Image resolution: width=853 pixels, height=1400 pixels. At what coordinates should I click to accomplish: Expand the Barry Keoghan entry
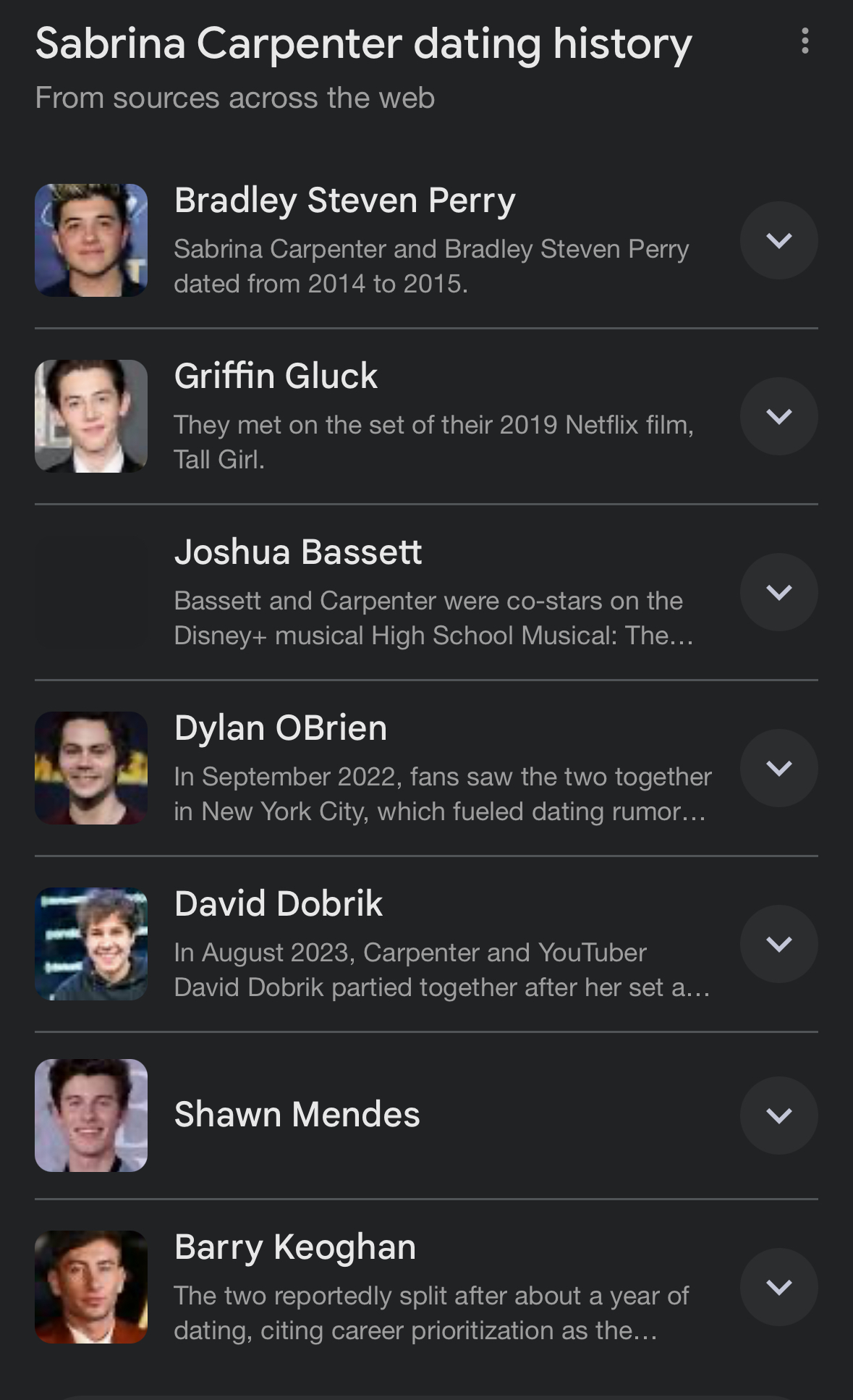click(x=778, y=1287)
